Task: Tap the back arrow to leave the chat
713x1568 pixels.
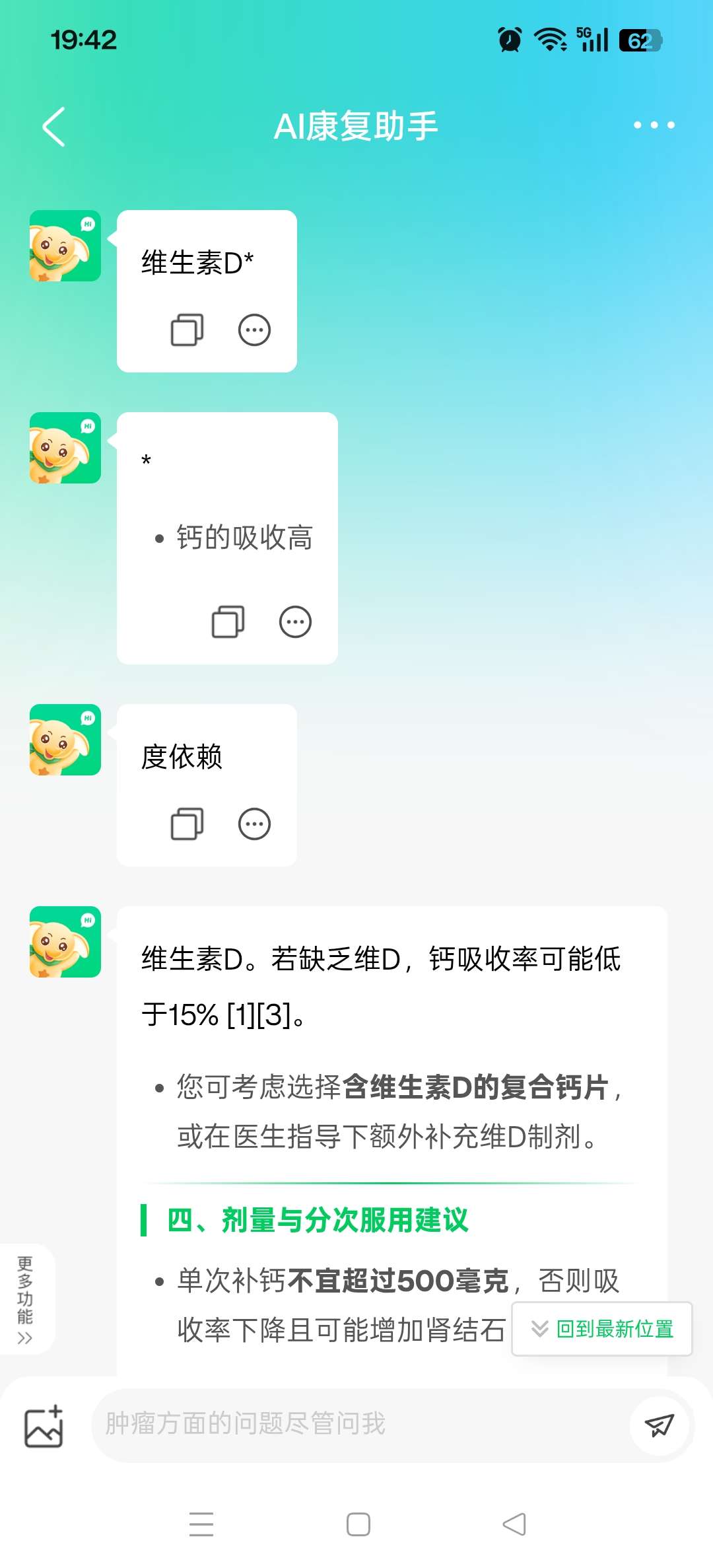Action: click(x=54, y=127)
